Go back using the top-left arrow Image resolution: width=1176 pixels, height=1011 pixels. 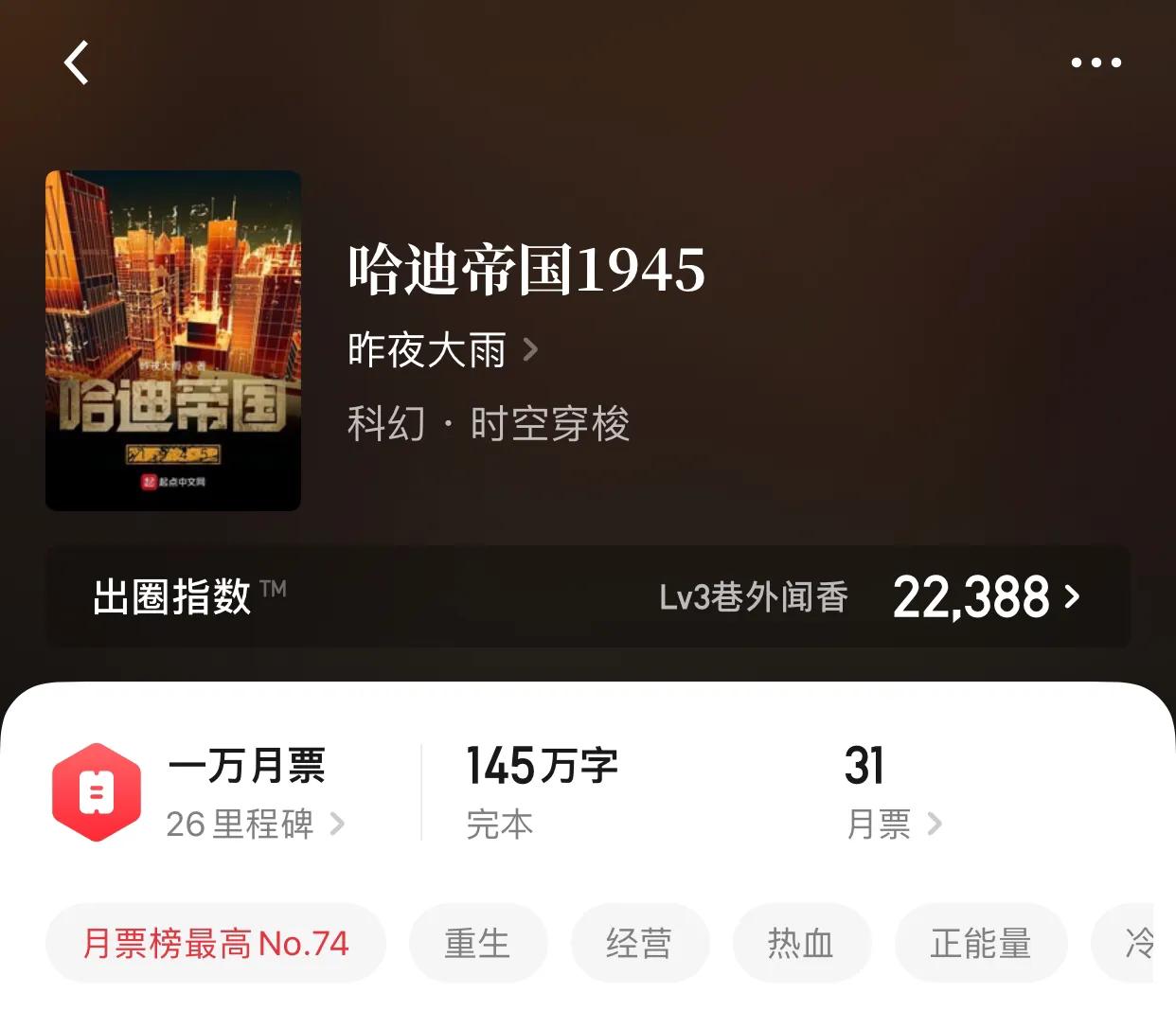[77, 62]
